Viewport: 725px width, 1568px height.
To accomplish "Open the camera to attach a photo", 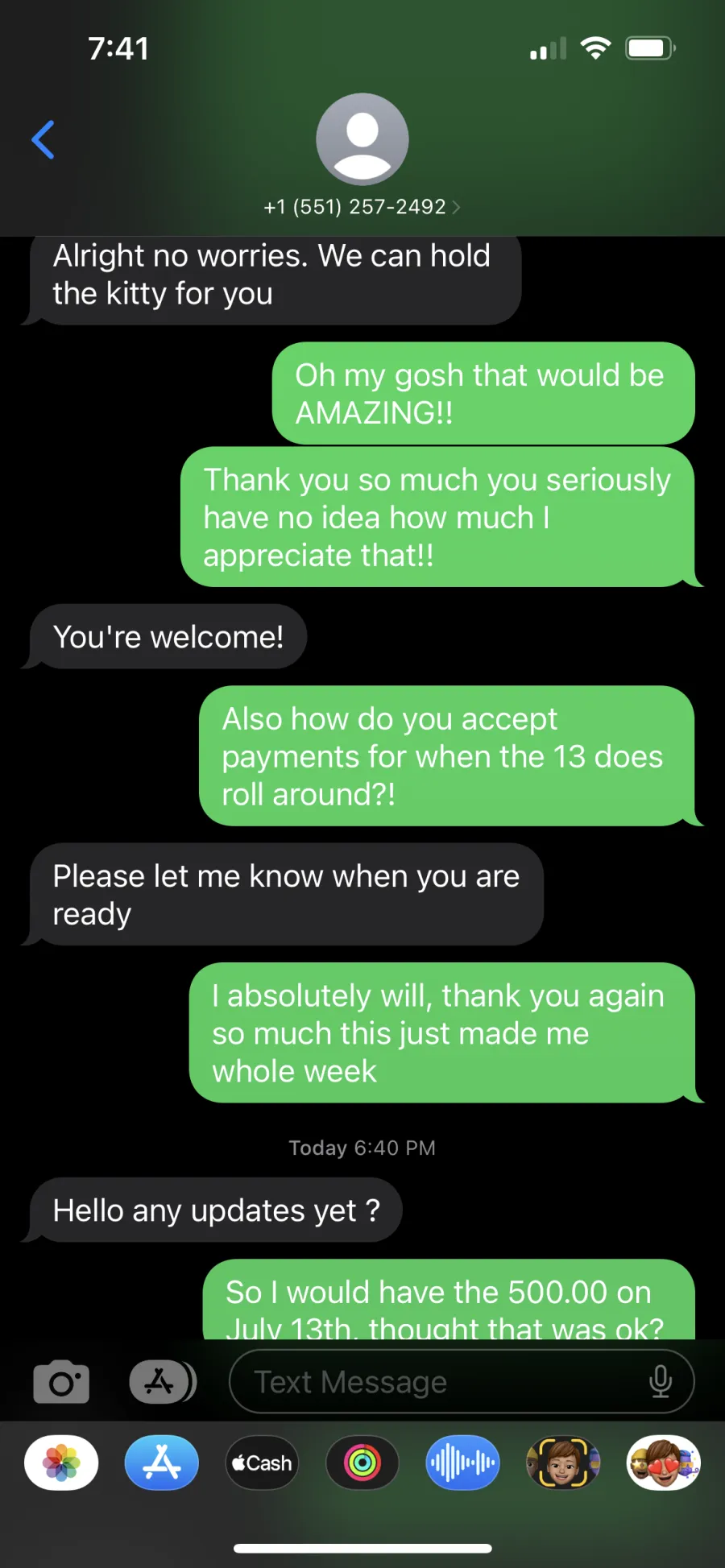I will (x=61, y=1382).
